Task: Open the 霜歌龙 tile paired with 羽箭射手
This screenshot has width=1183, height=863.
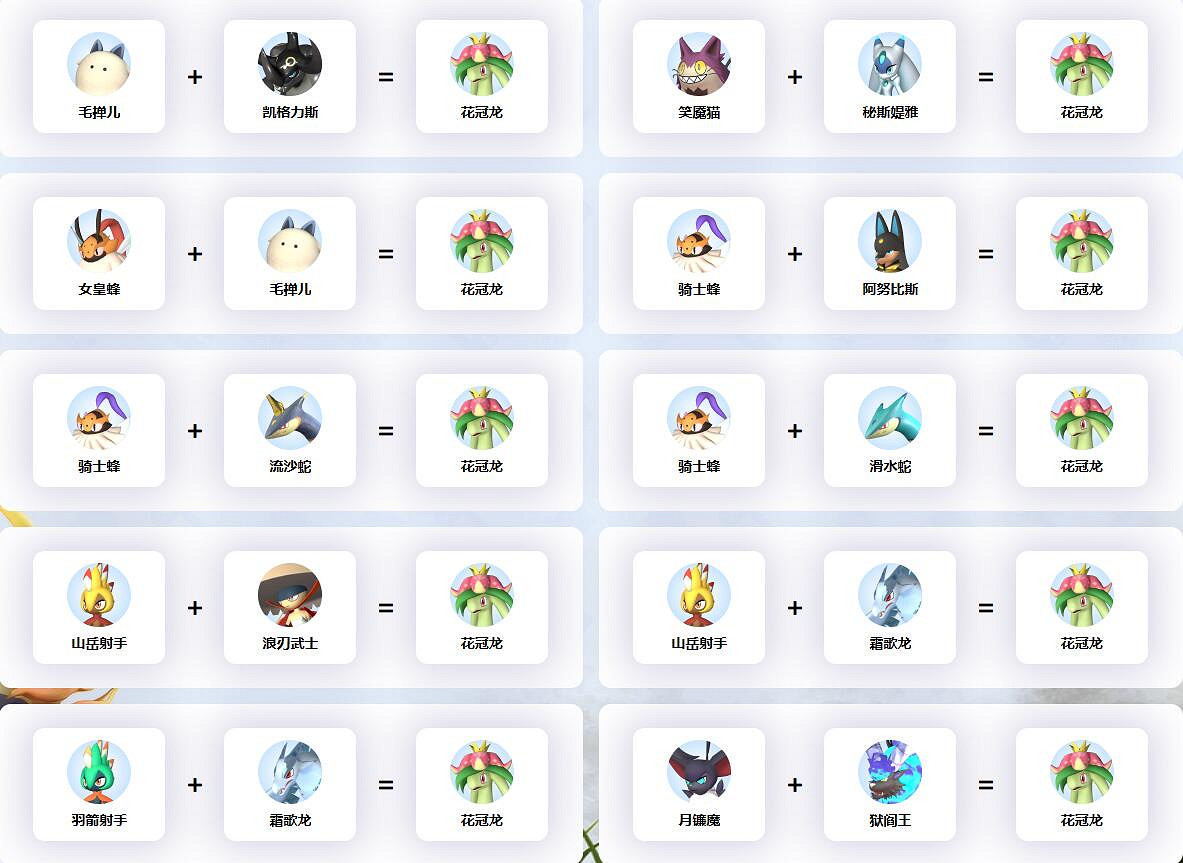Action: pyautogui.click(x=290, y=784)
